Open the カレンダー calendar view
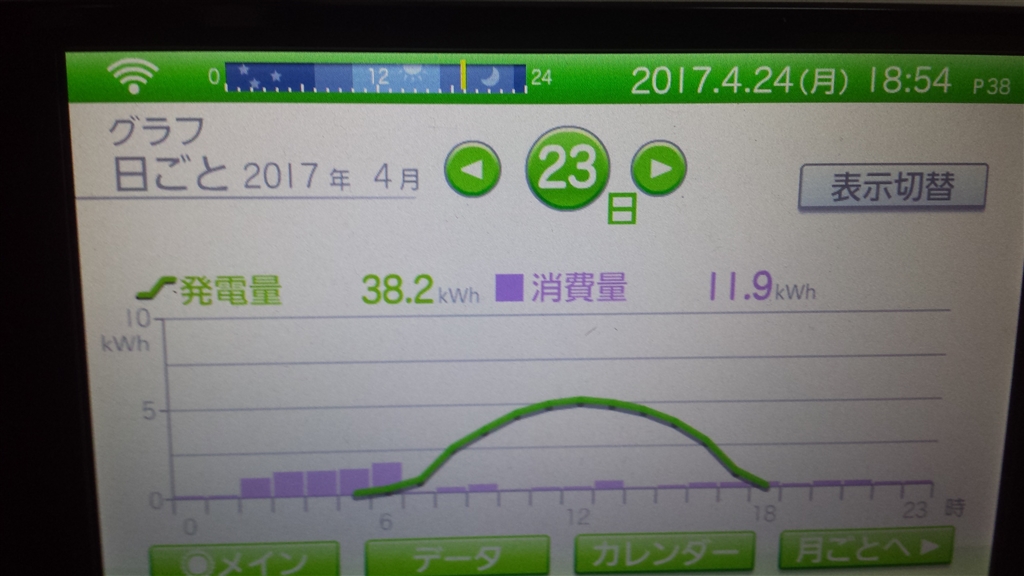 (x=664, y=552)
